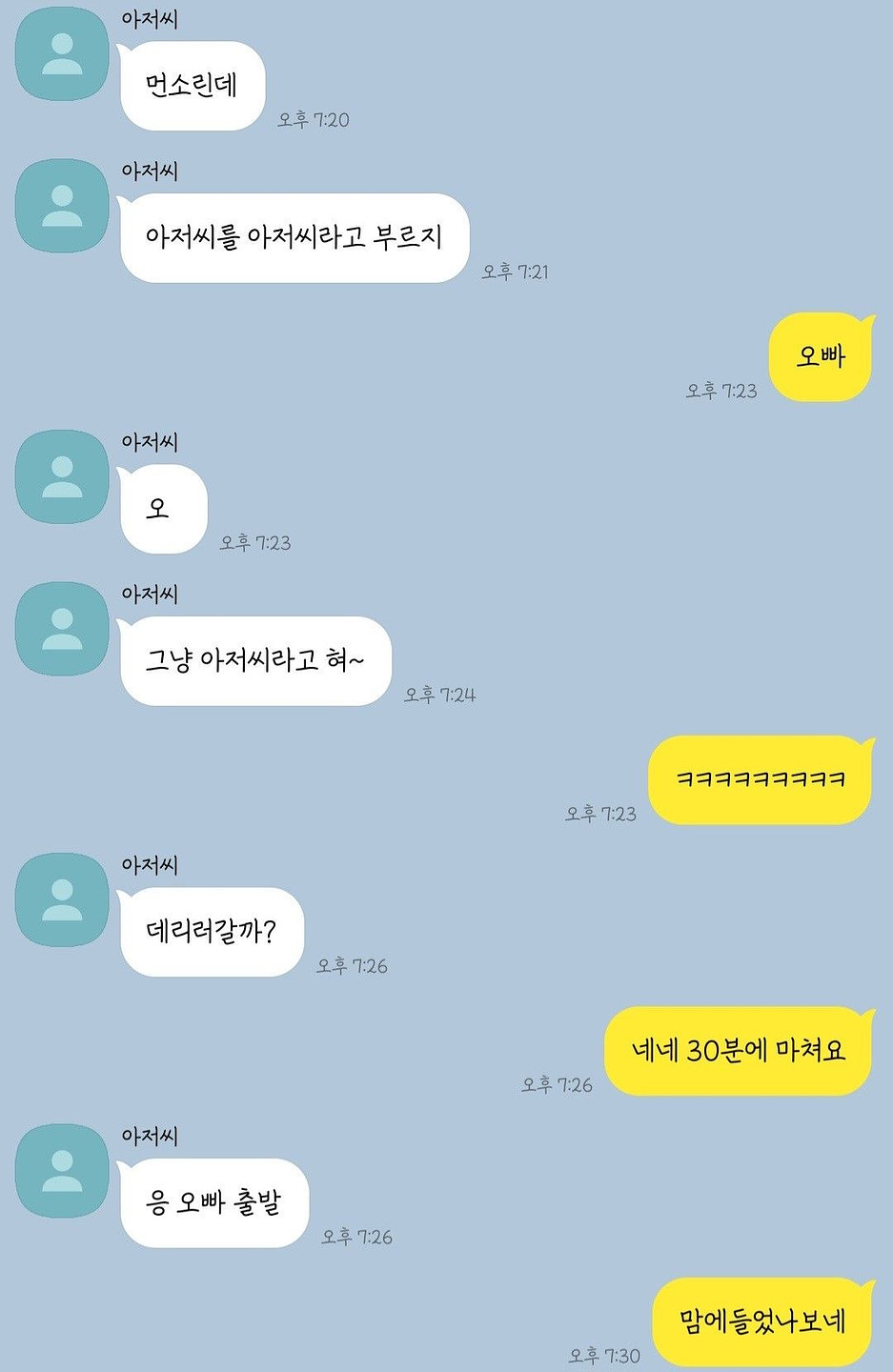View profile from avatar by 그냥 아저씨라고 혀~
Screen dimensions: 893x1372
coord(62,629)
